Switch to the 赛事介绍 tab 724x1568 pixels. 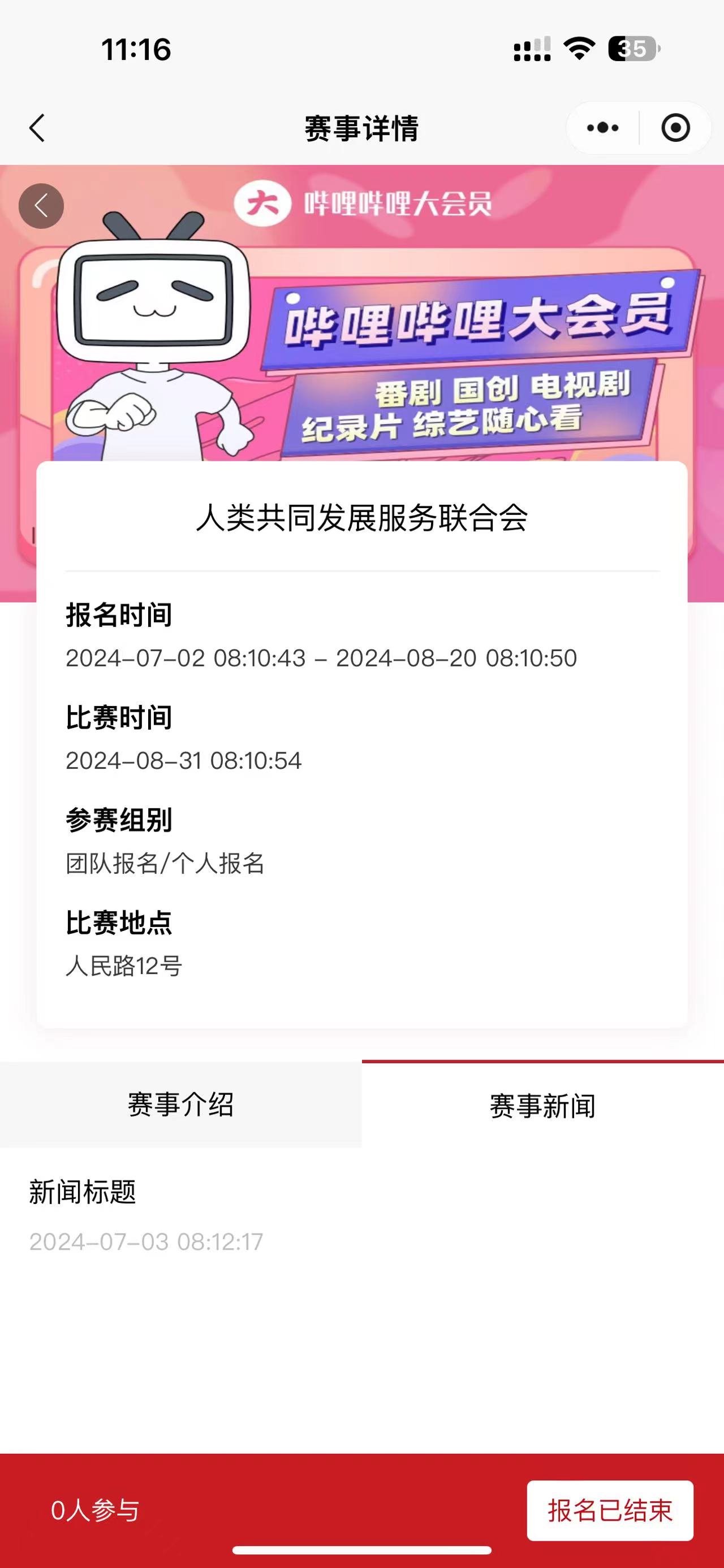tap(181, 1105)
